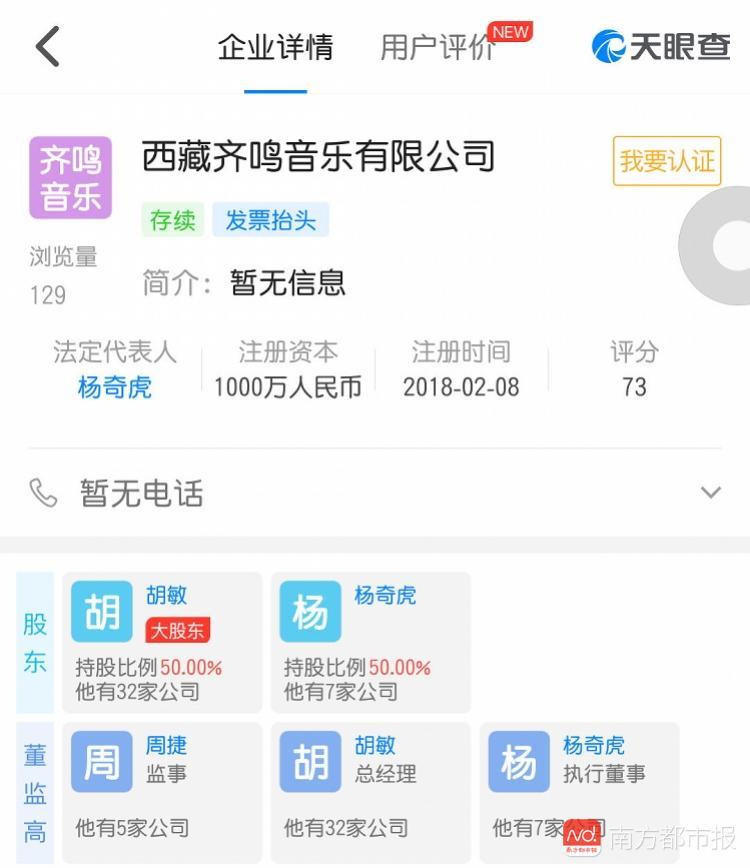The width and height of the screenshot is (750, 868).
Task: Open shareholder card of 杨奇虎 with 50.00% stake
Action: click(x=370, y=642)
